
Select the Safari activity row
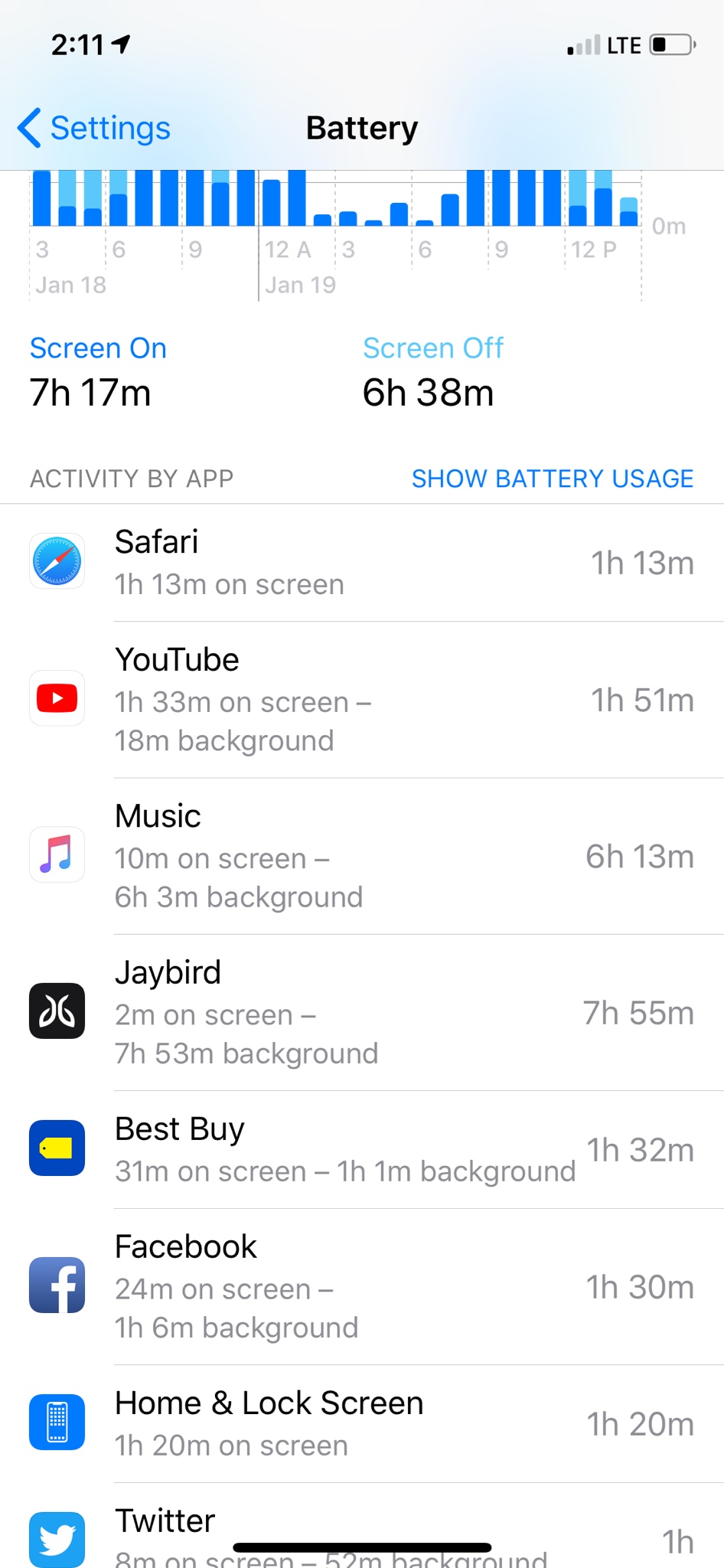pos(362,563)
